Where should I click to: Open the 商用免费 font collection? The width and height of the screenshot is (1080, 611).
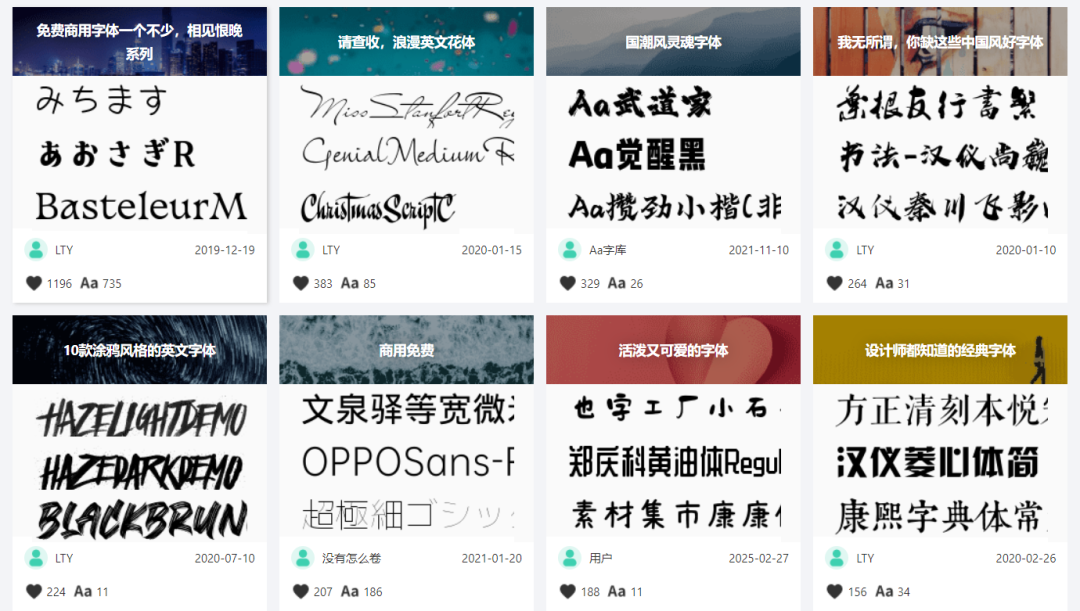click(406, 350)
